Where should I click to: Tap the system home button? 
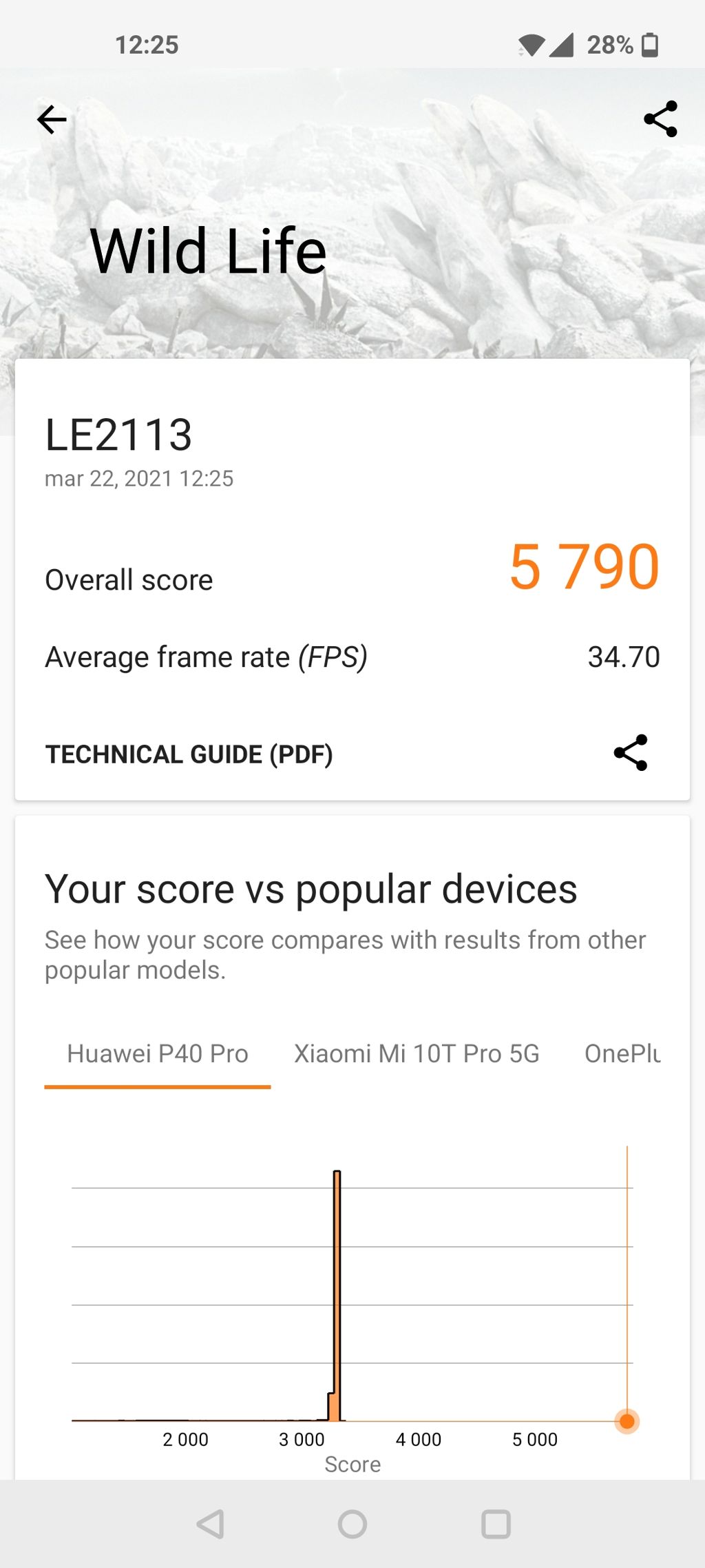[x=352, y=1524]
